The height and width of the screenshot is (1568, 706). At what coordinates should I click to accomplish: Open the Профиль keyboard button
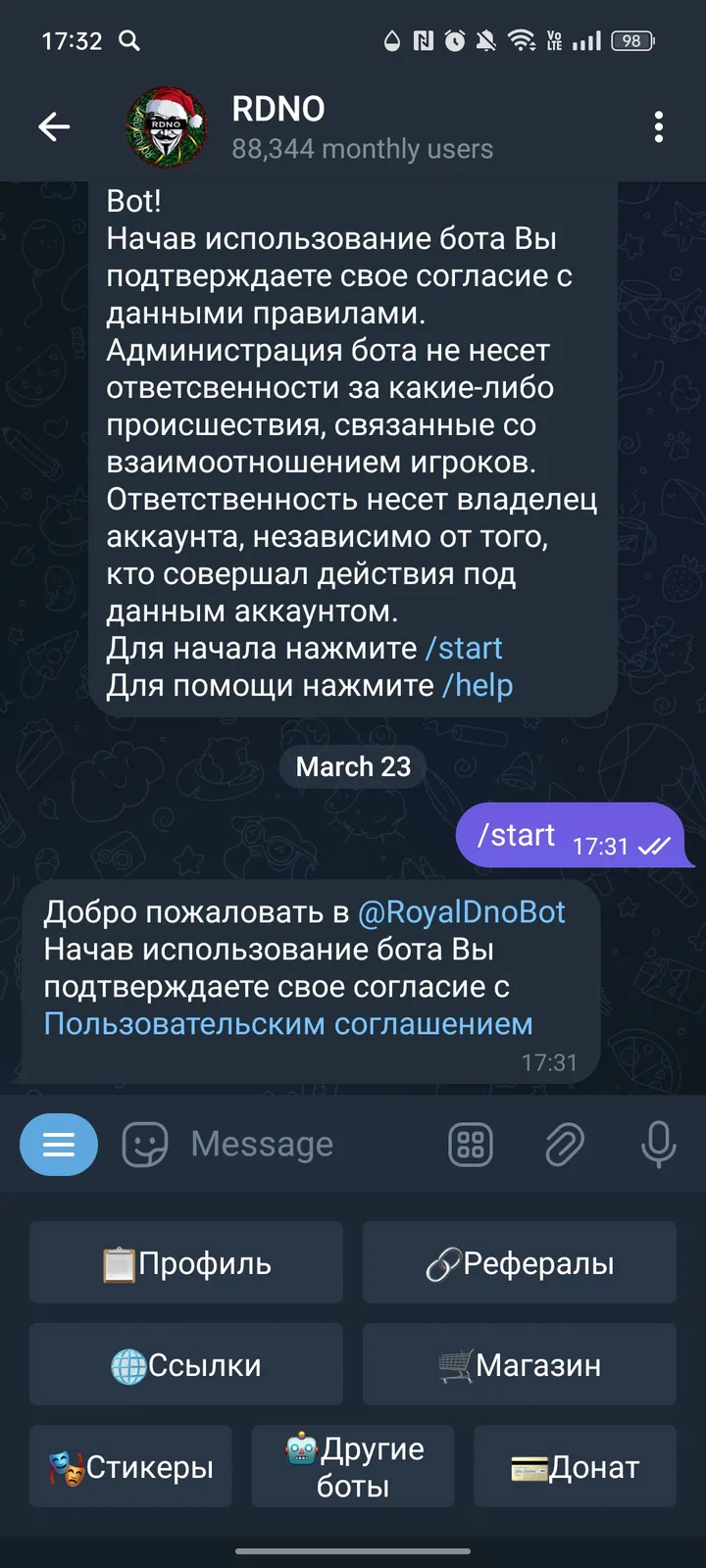tap(185, 1262)
